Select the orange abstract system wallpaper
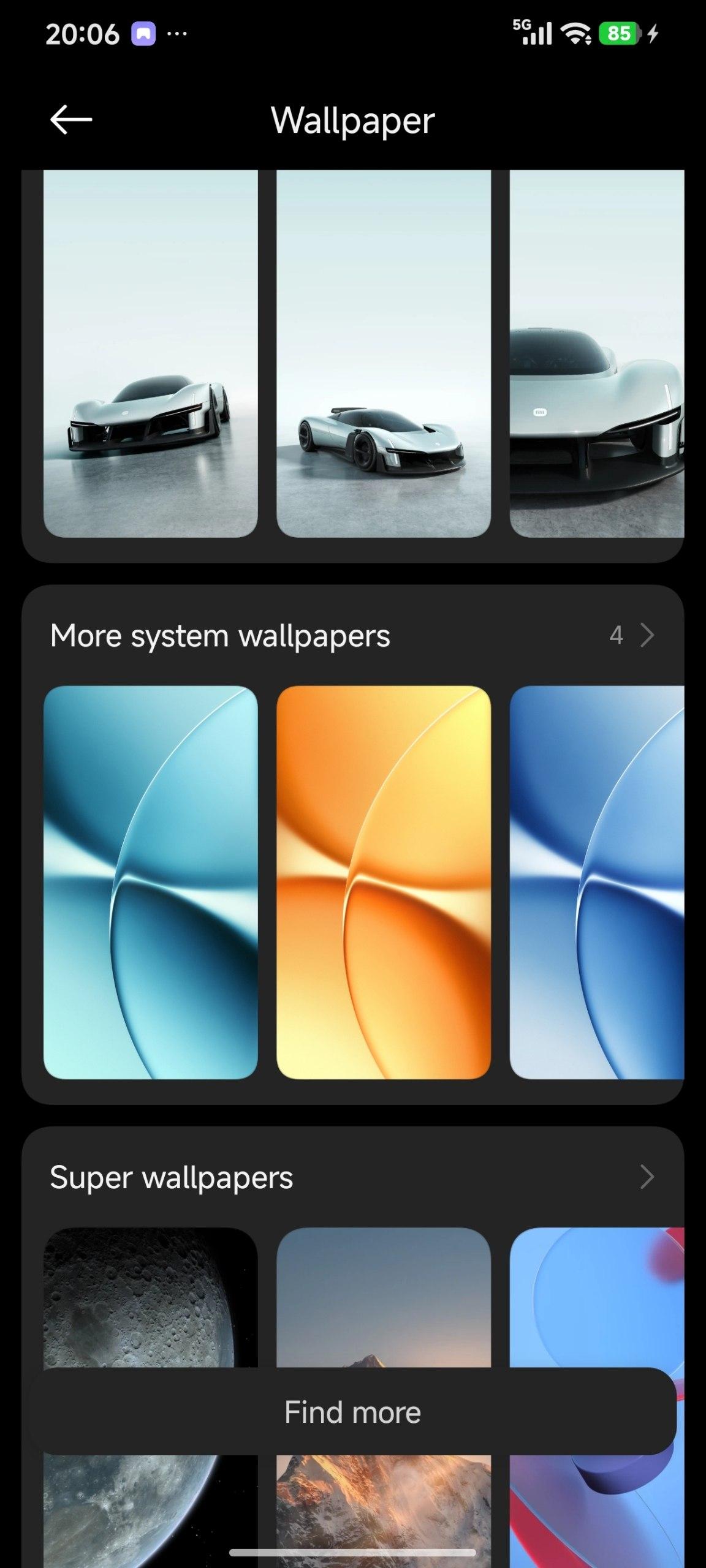Screen dimensions: 706x1568 [383, 882]
